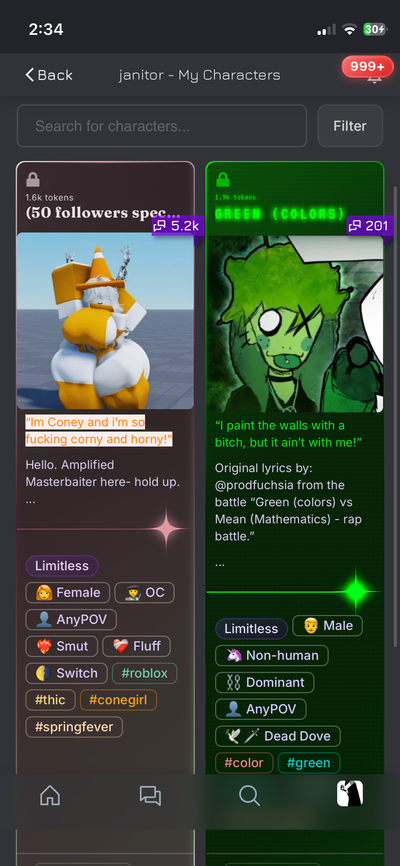The width and height of the screenshot is (400, 866).
Task: Tap the #thic tag chip
Action: [x=50, y=700]
